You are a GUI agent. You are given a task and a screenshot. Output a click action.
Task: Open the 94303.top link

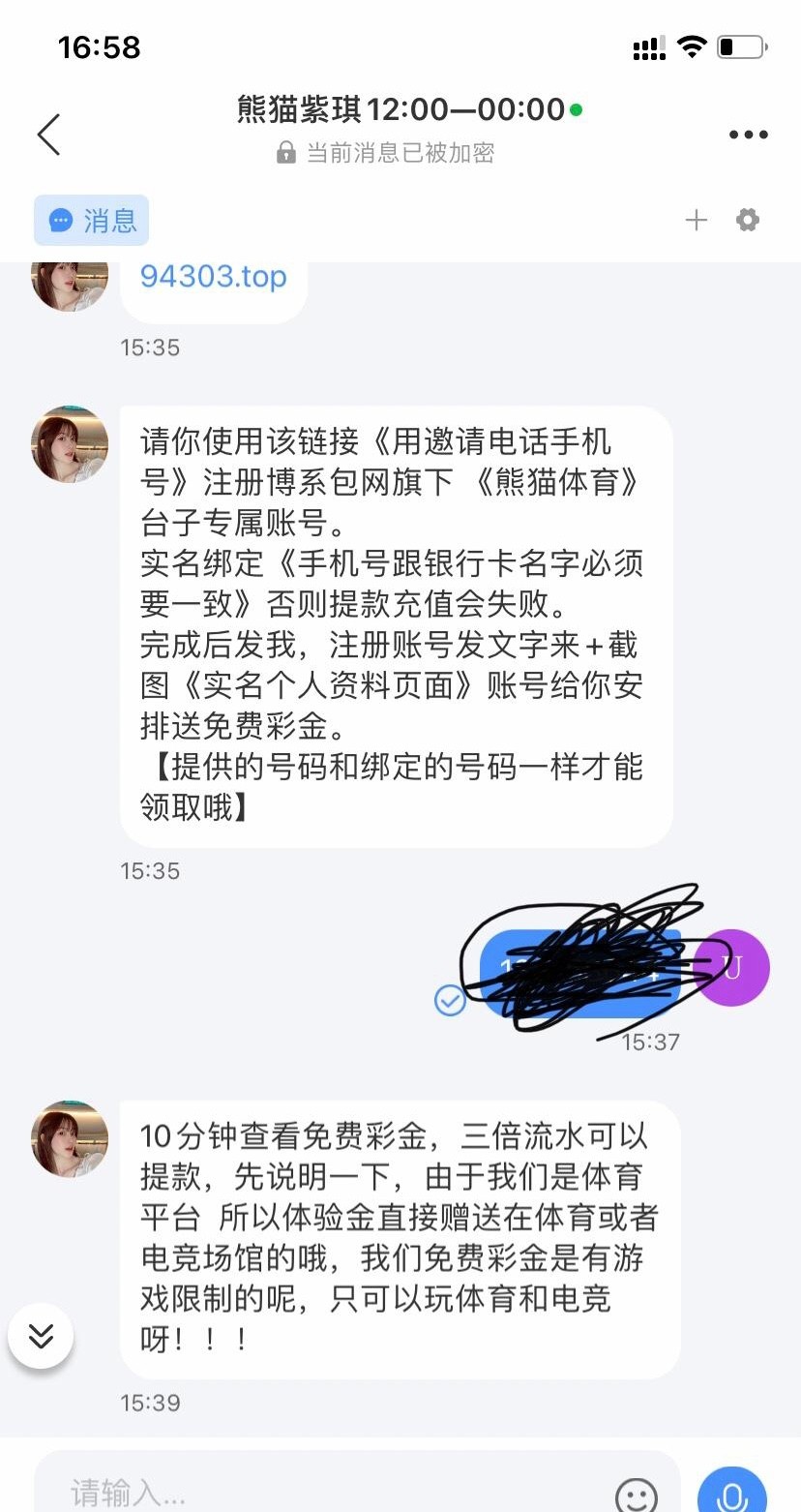(213, 278)
